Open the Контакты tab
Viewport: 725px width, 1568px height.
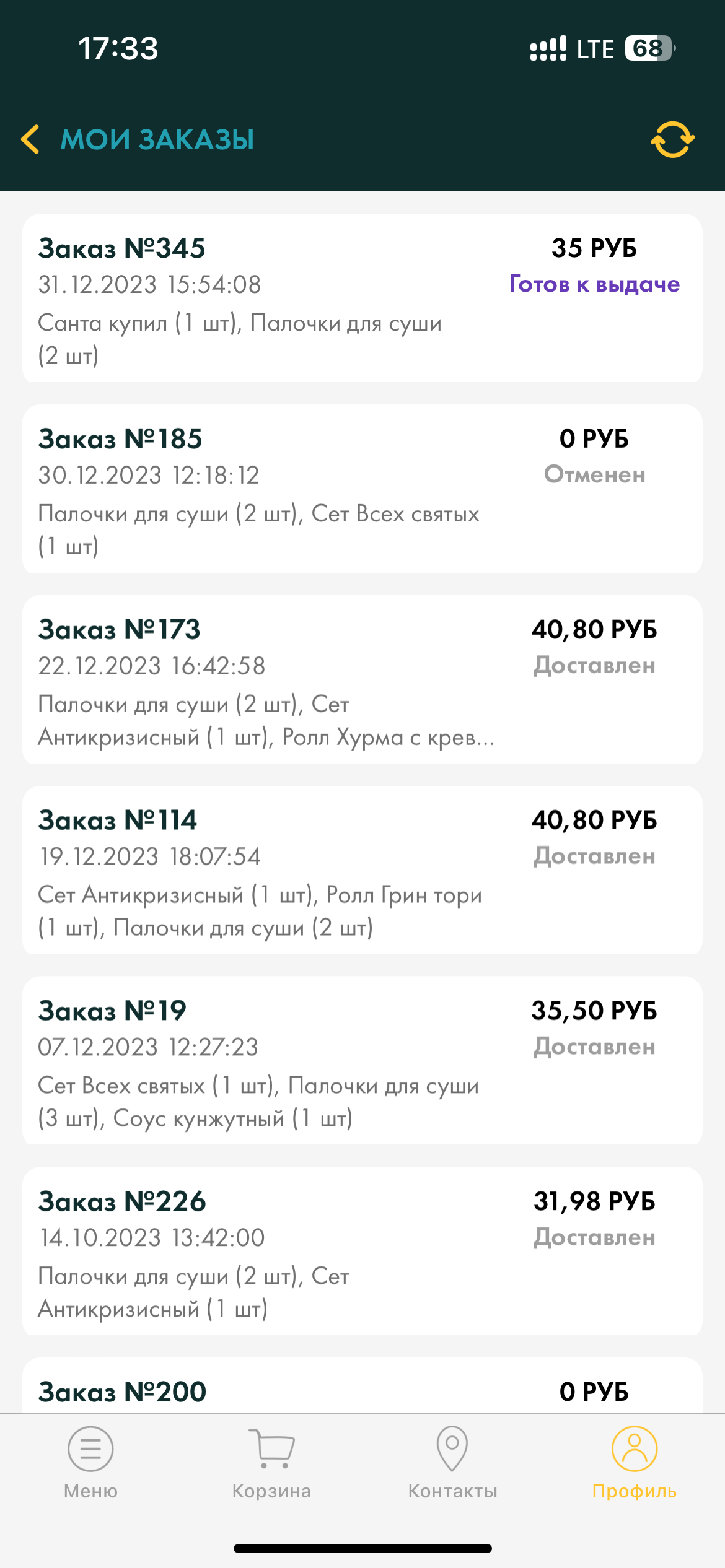tap(452, 1463)
